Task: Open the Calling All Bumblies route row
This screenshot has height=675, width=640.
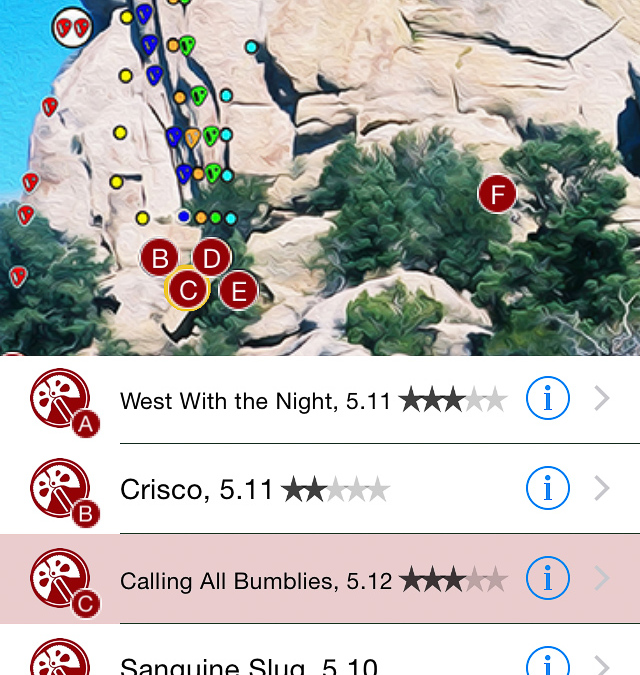Action: pos(300,579)
